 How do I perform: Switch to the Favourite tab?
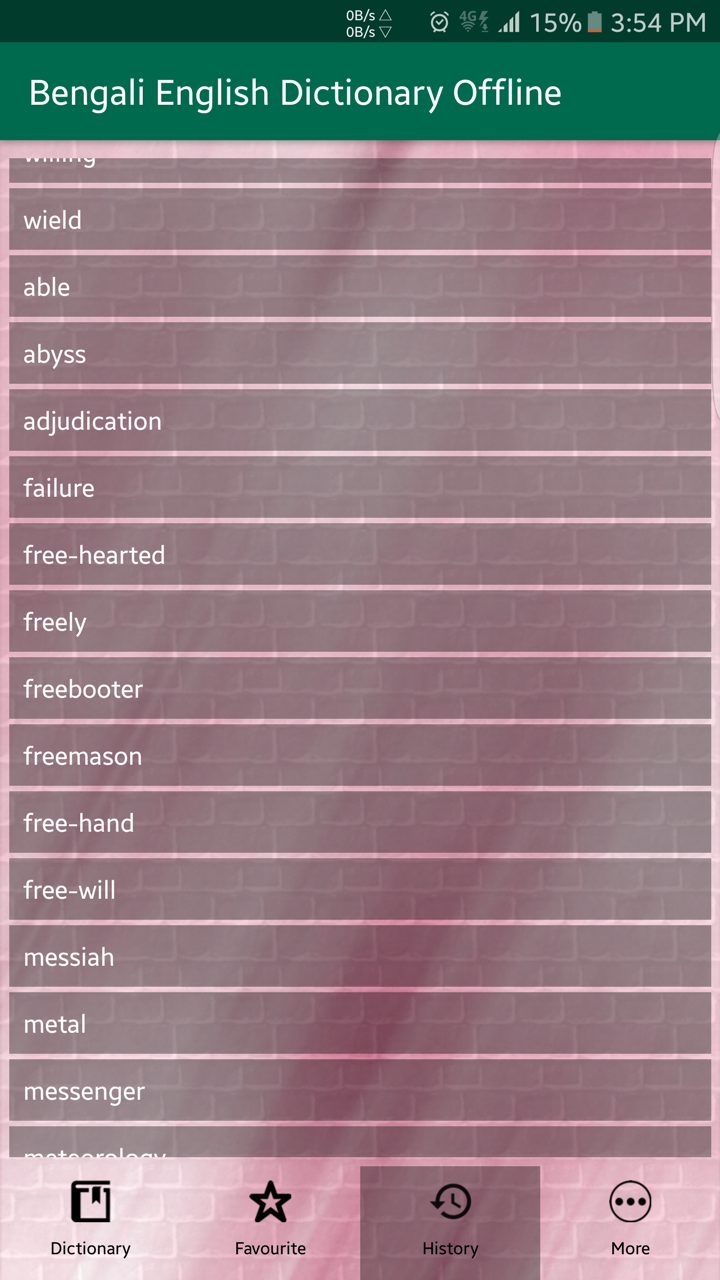(x=270, y=1220)
